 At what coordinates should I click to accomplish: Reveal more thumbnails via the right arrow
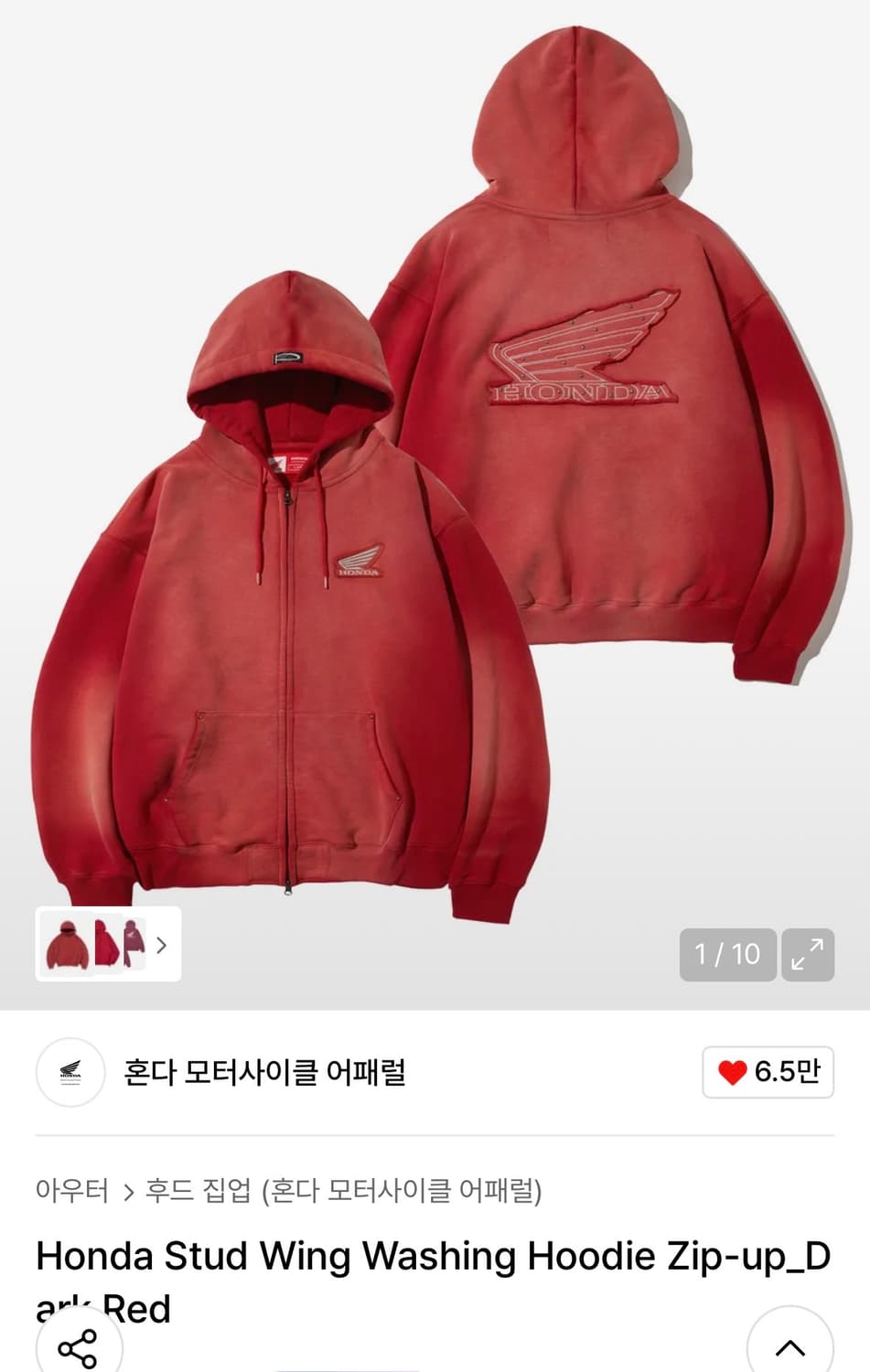tap(161, 946)
